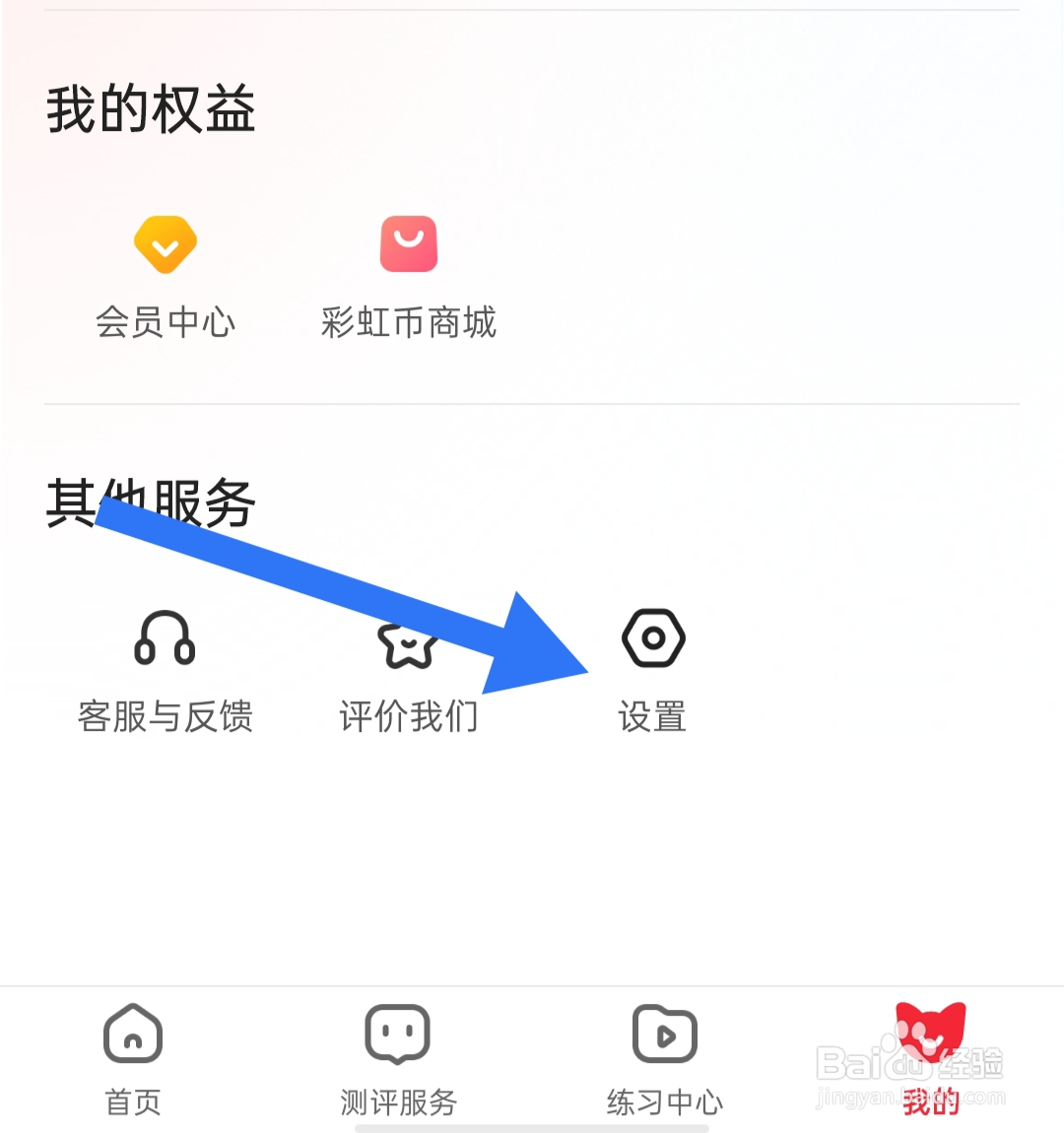Select the 我的 profile tab
This screenshot has height=1133, width=1064.
(x=929, y=1064)
